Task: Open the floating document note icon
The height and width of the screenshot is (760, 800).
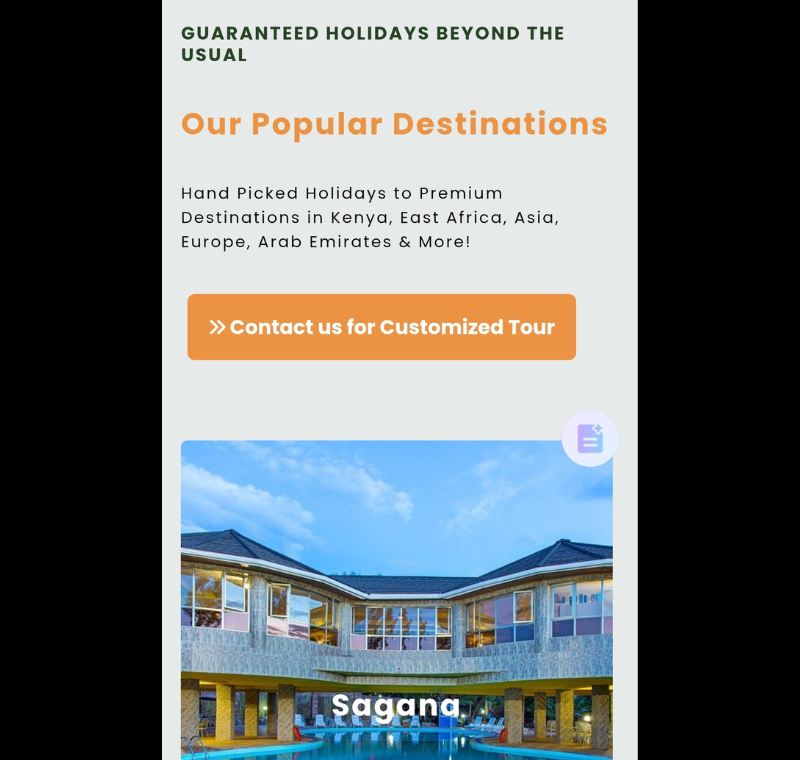Action: pos(590,438)
